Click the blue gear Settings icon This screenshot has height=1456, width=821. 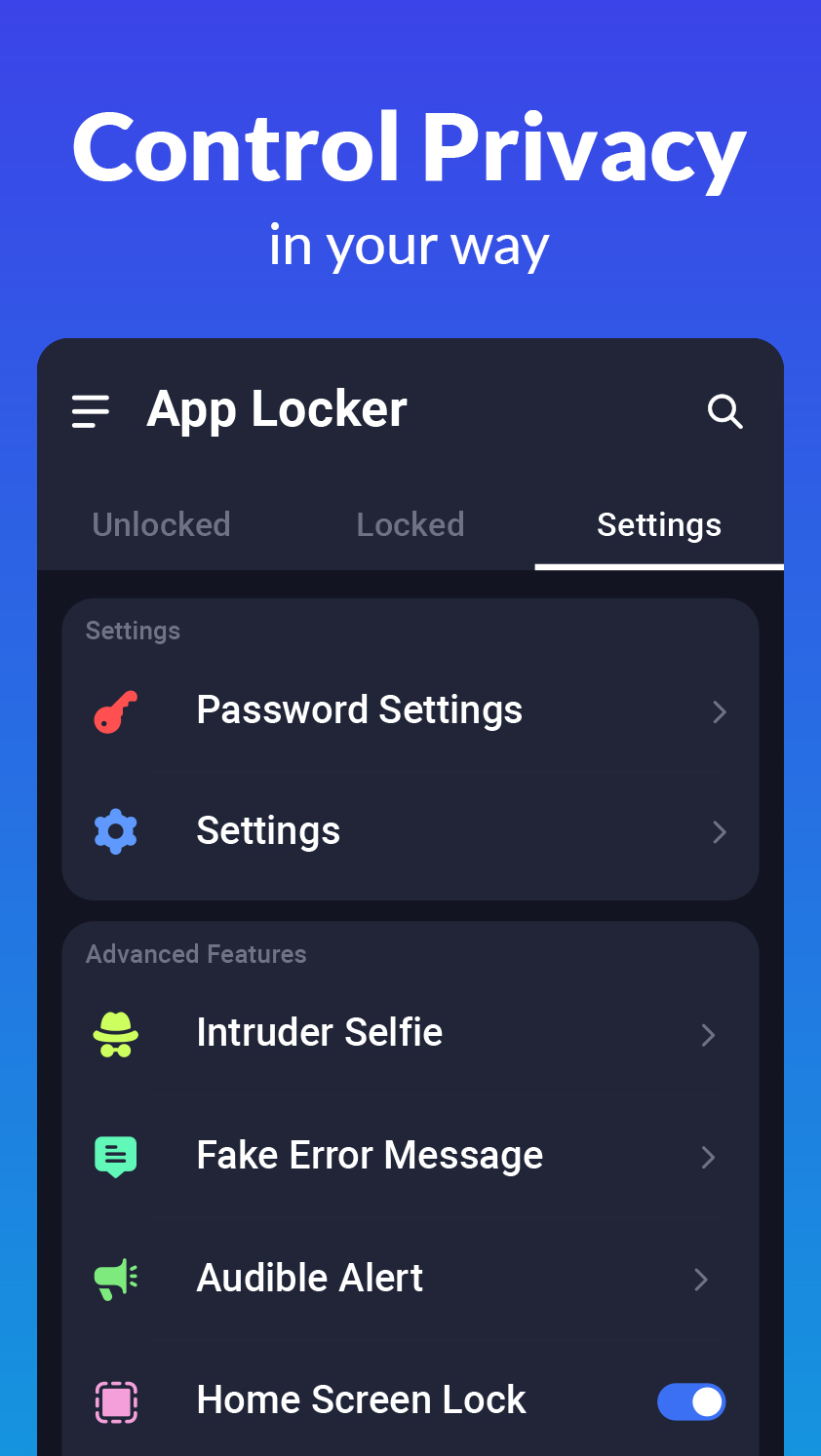click(x=115, y=831)
